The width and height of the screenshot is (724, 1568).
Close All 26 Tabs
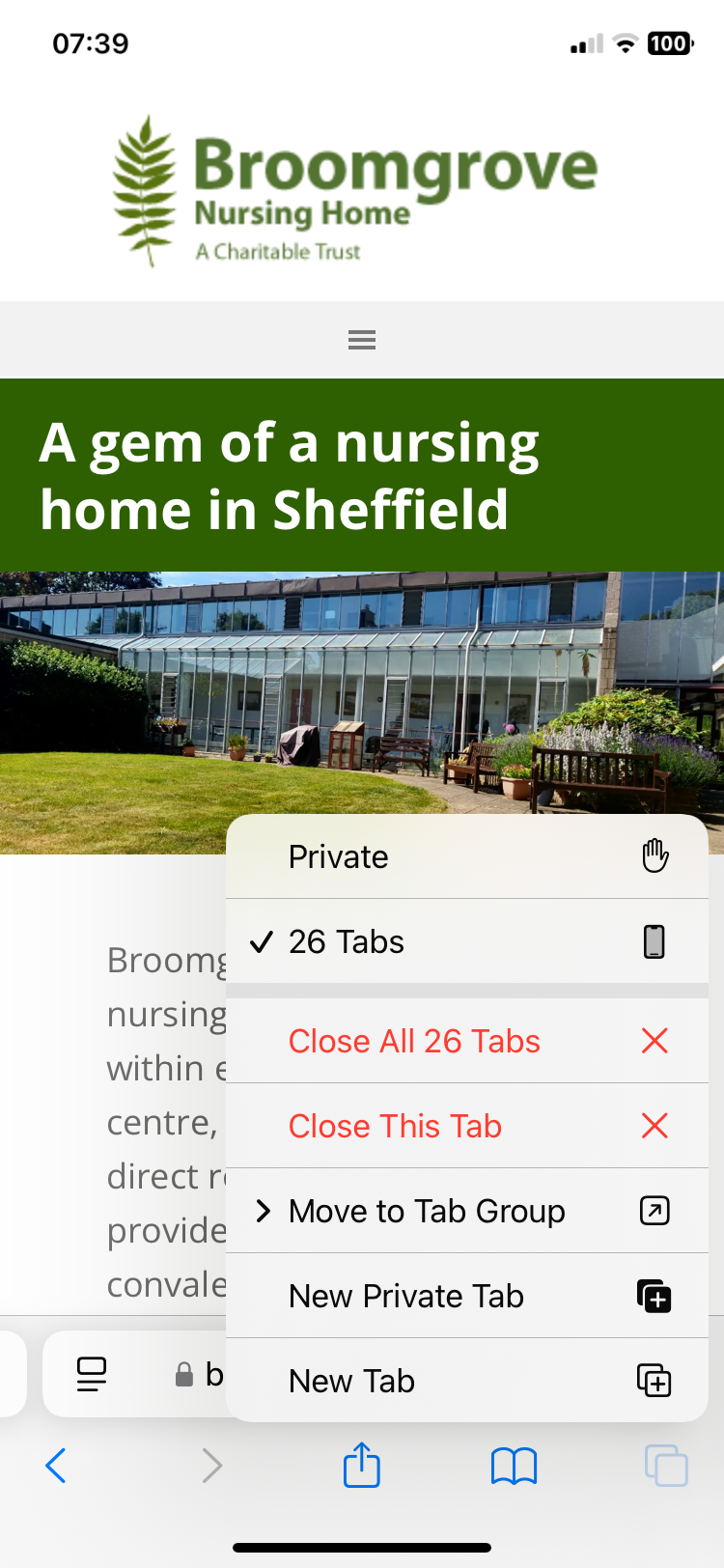467,1041
